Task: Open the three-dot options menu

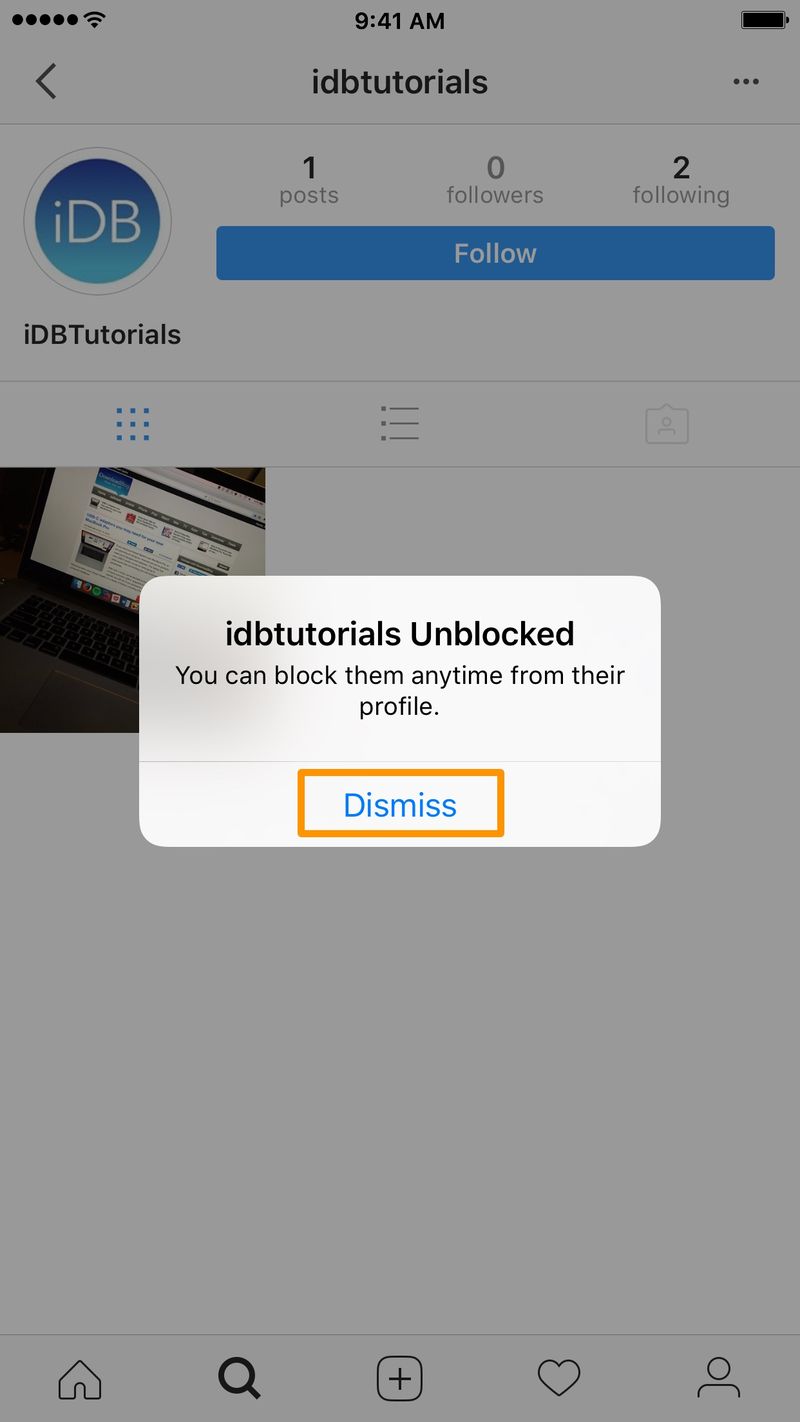Action: (746, 81)
